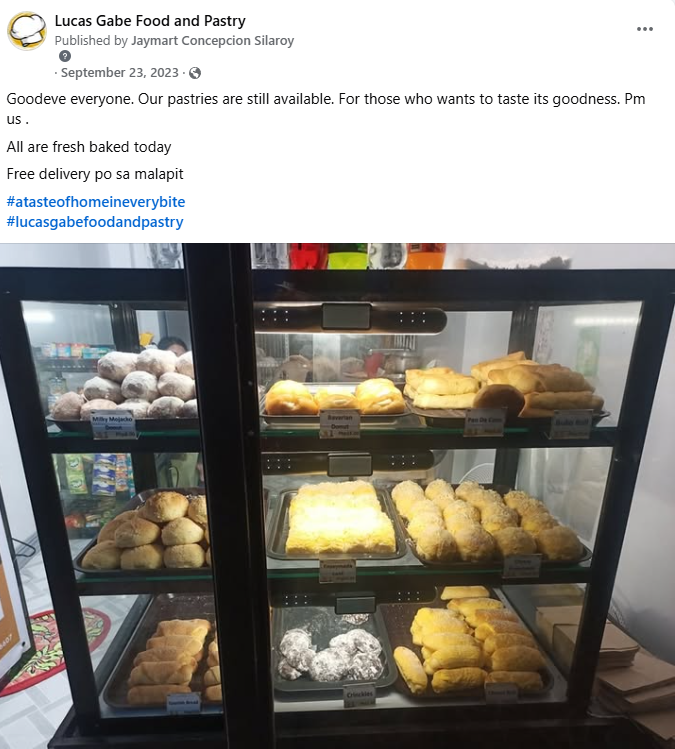View the pastry display photo full size
Image resolution: width=675 pixels, height=749 pixels.
coord(337,495)
